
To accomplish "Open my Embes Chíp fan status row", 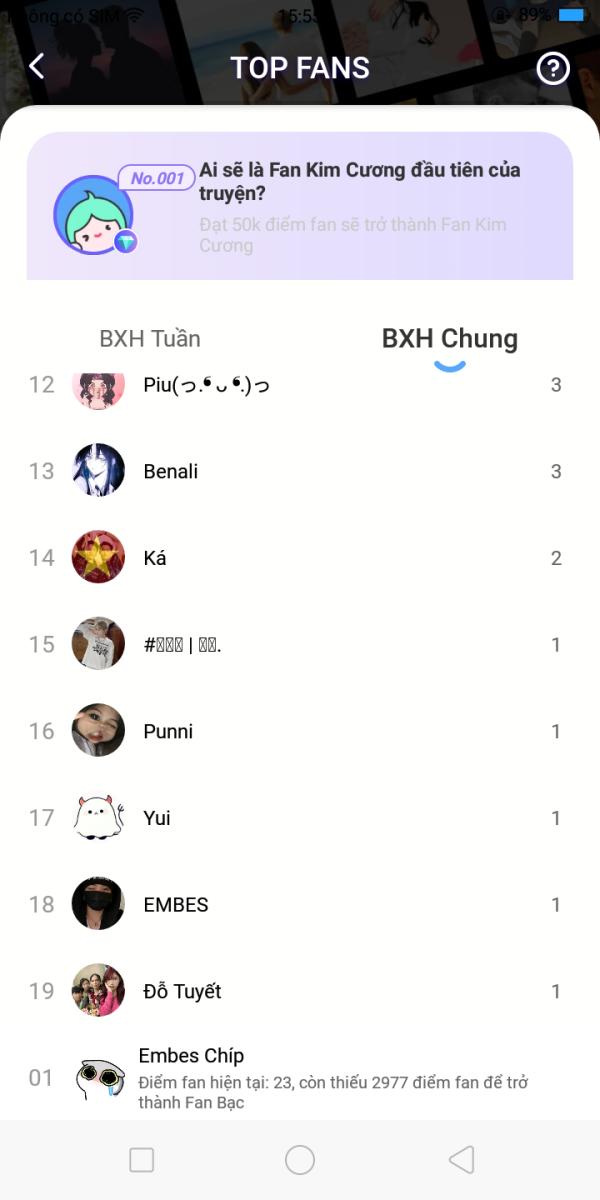I will tap(300, 1078).
